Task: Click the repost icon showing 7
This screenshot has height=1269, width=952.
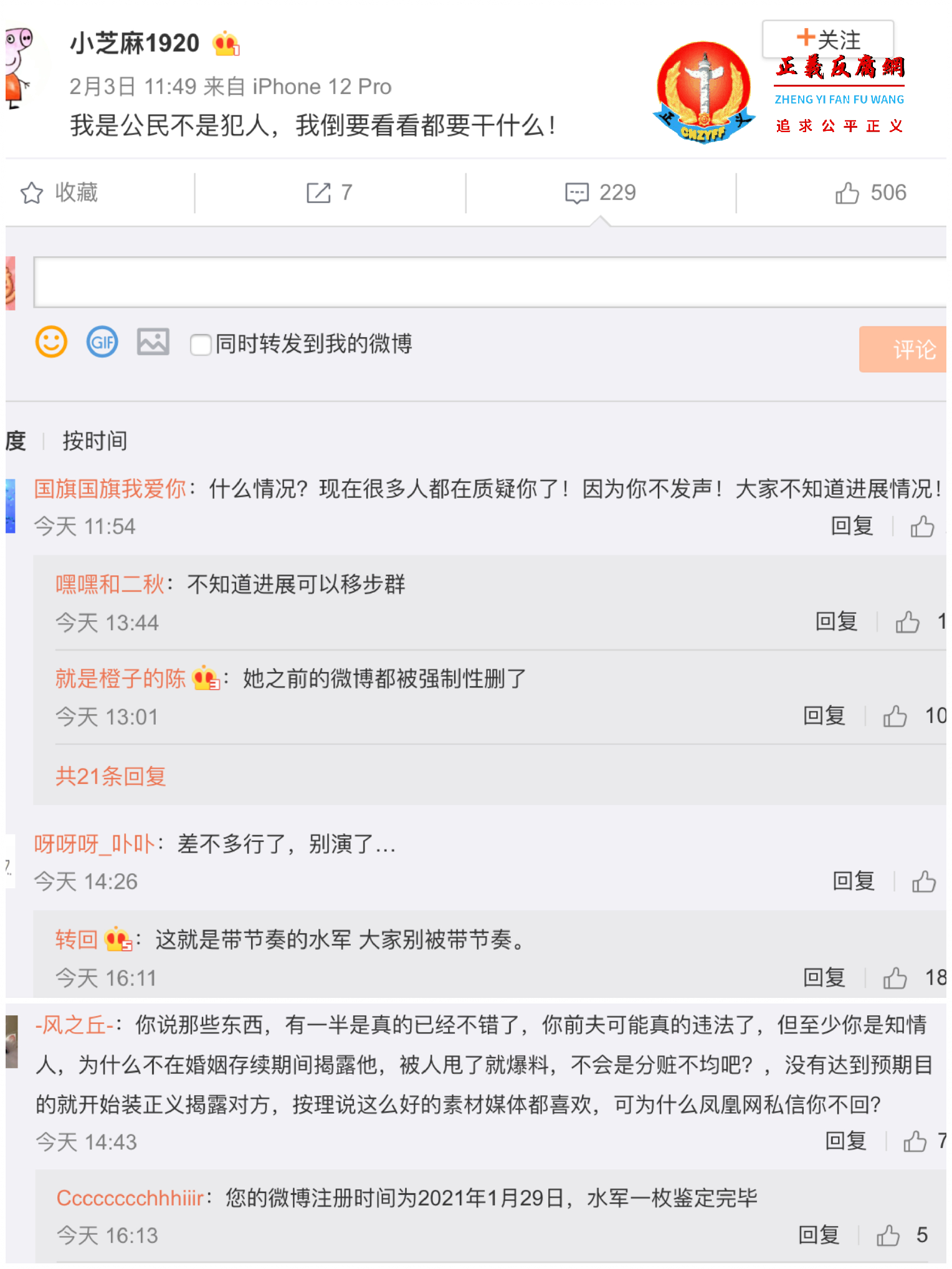Action: tap(319, 194)
